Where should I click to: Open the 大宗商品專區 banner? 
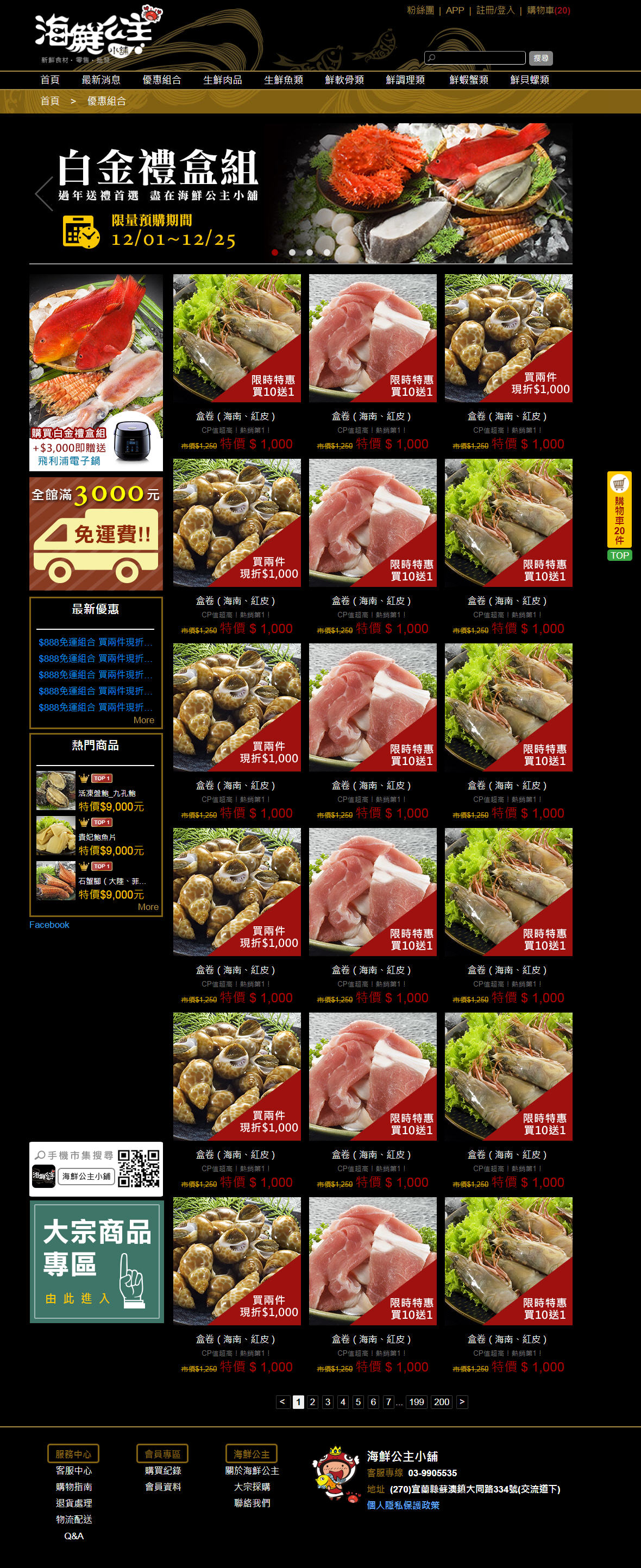[96, 1261]
